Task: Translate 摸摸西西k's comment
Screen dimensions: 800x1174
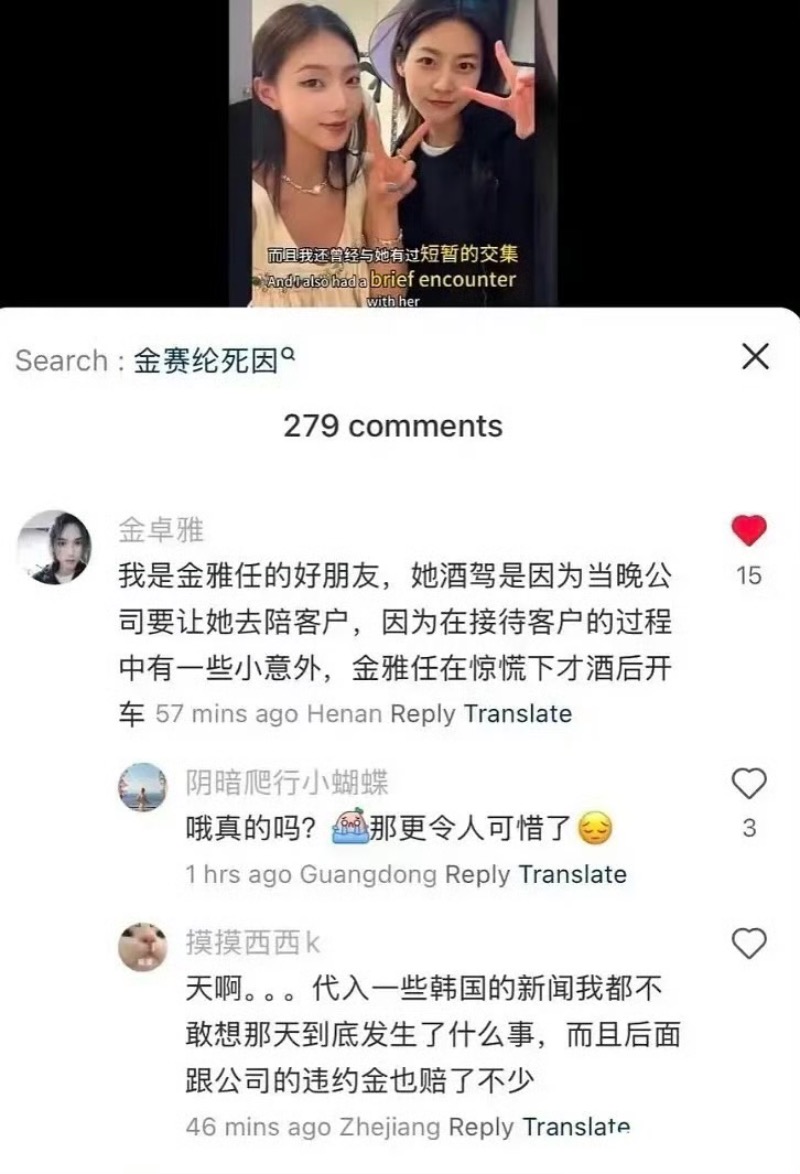Action: (x=576, y=1127)
